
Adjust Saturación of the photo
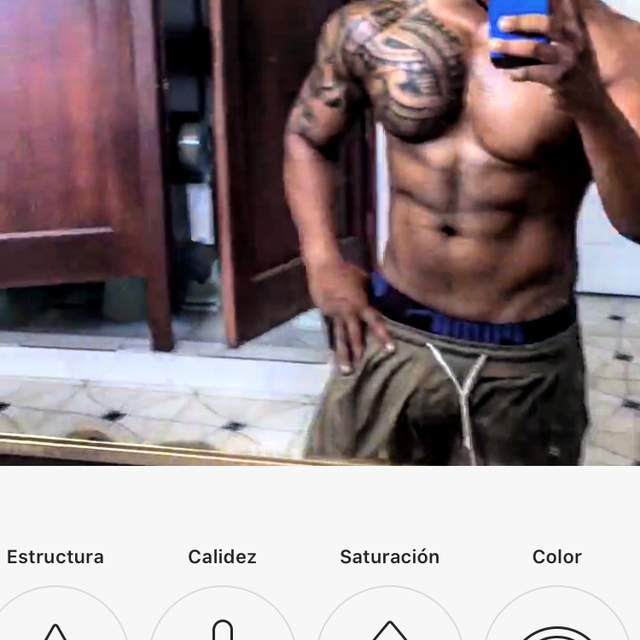pyautogui.click(x=389, y=615)
